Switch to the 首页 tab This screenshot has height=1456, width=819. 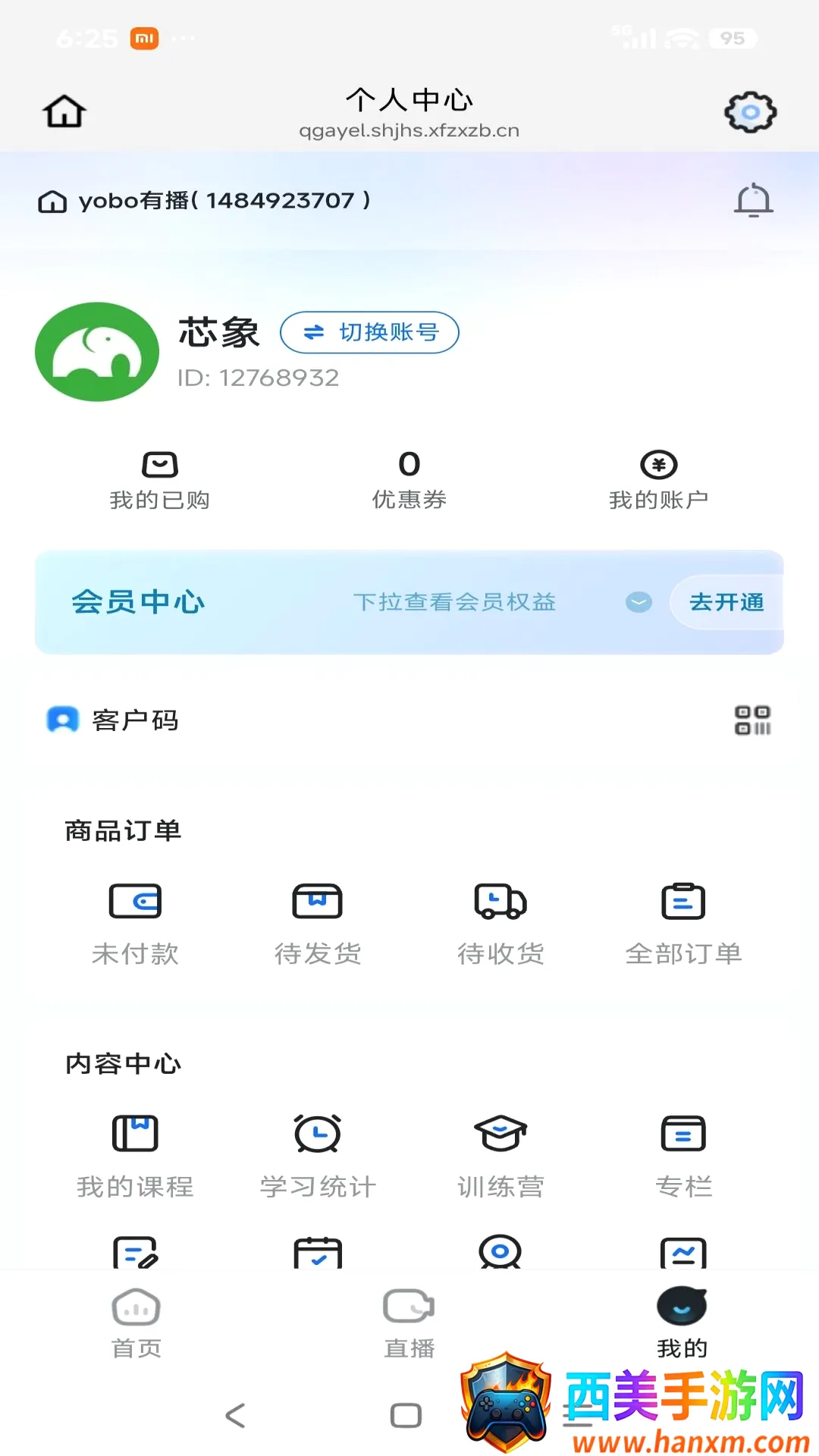136,1323
